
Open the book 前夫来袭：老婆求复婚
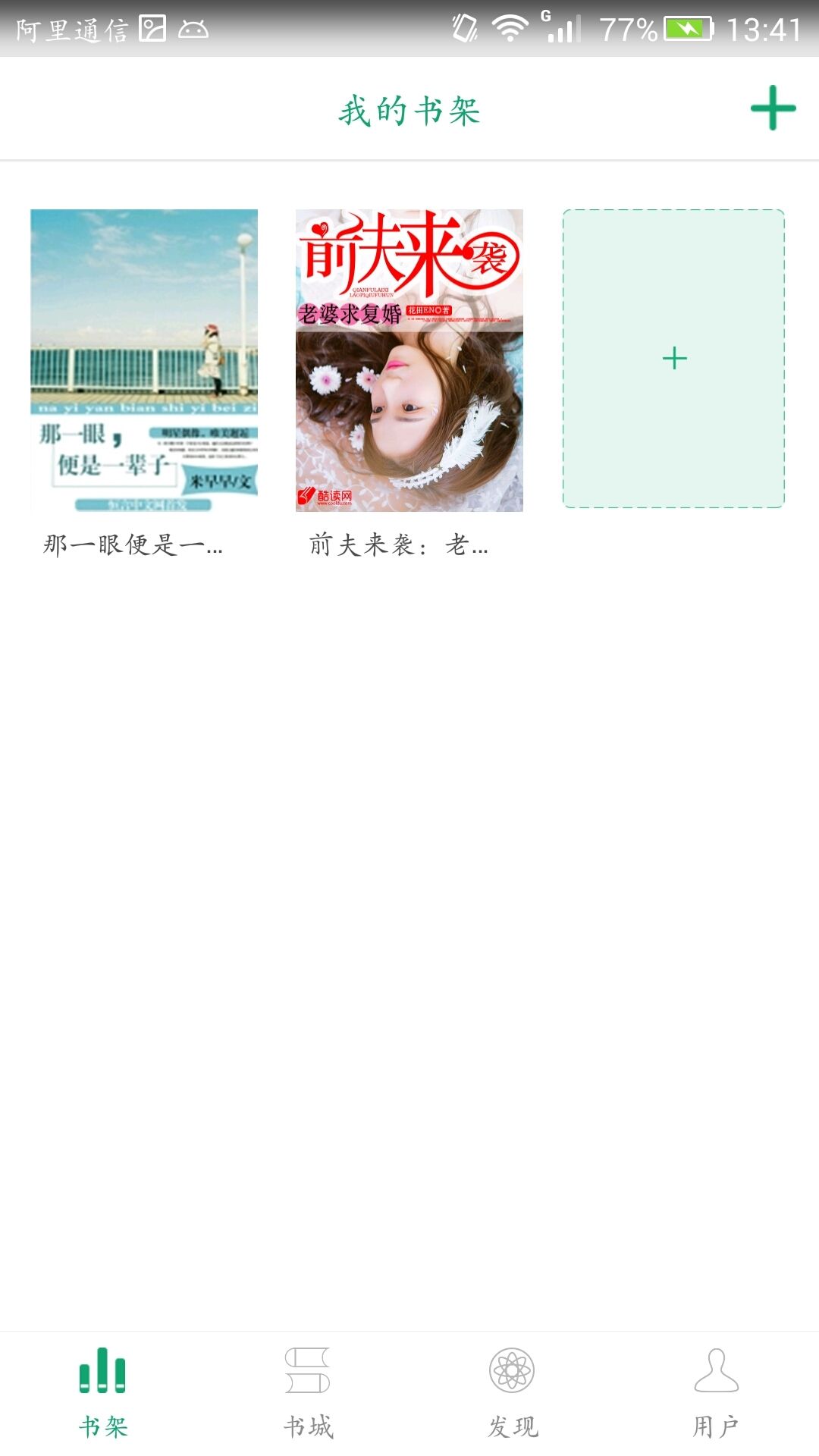(409, 360)
